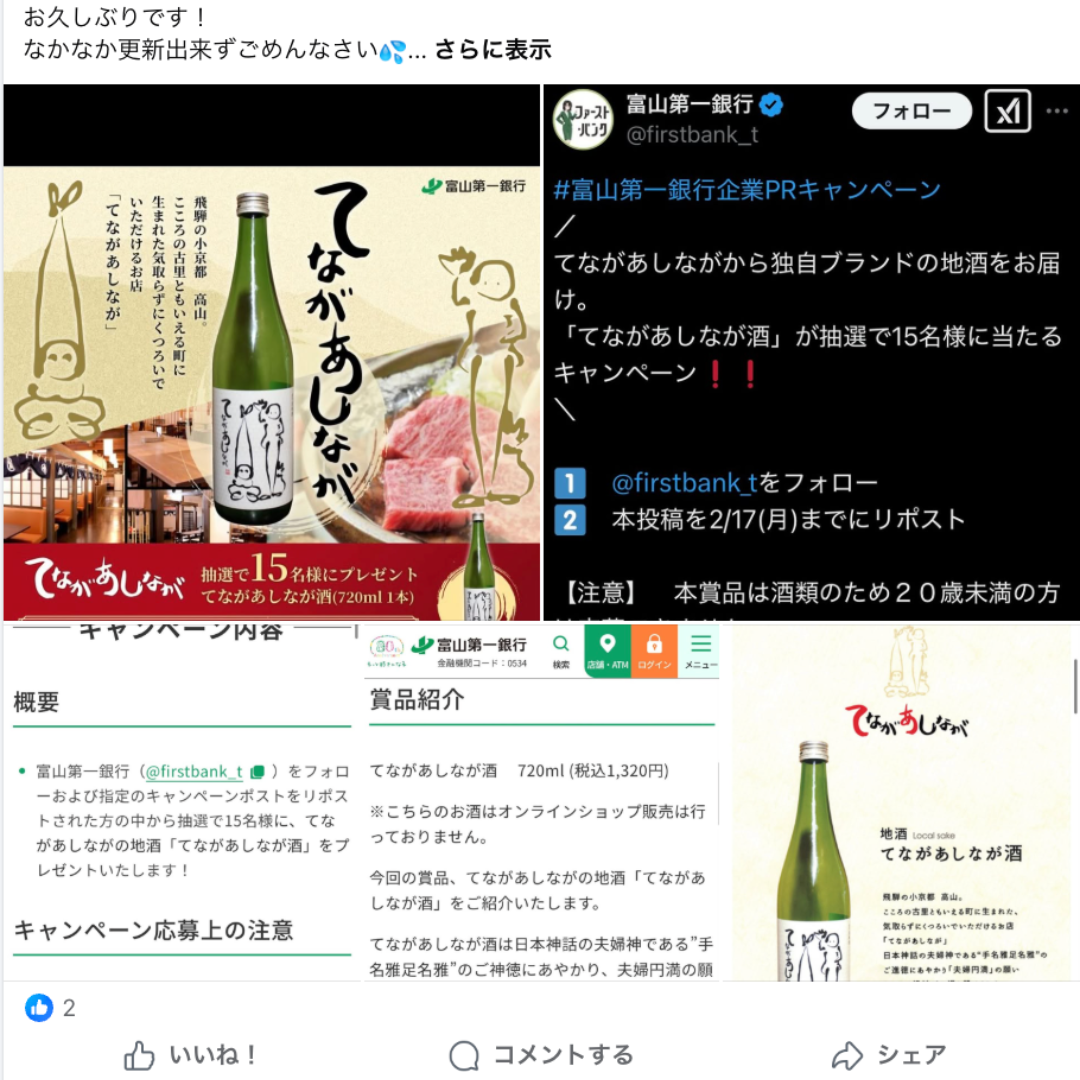Open the 富山第一銀行 tweet screenshot photo
The width and height of the screenshot is (1080, 1080).
[x=811, y=352]
